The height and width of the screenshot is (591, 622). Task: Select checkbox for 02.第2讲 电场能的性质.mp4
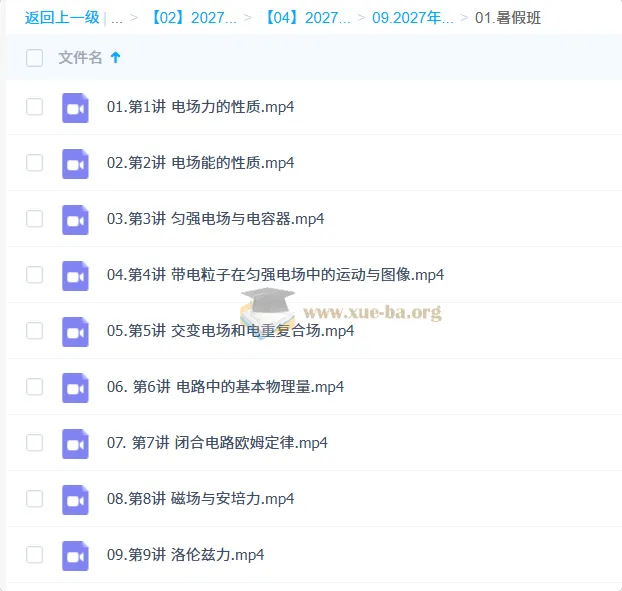point(35,163)
